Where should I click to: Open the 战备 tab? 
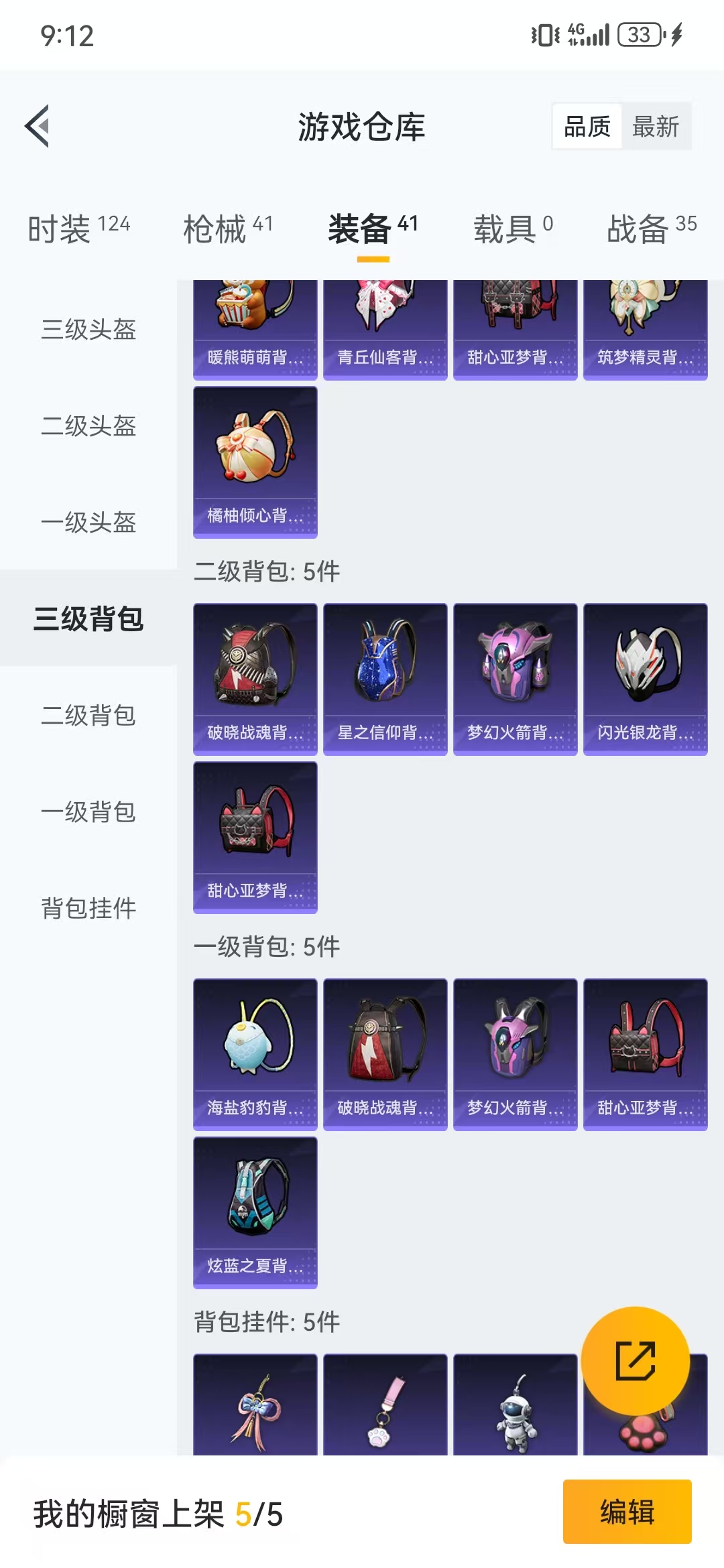pyautogui.click(x=652, y=229)
